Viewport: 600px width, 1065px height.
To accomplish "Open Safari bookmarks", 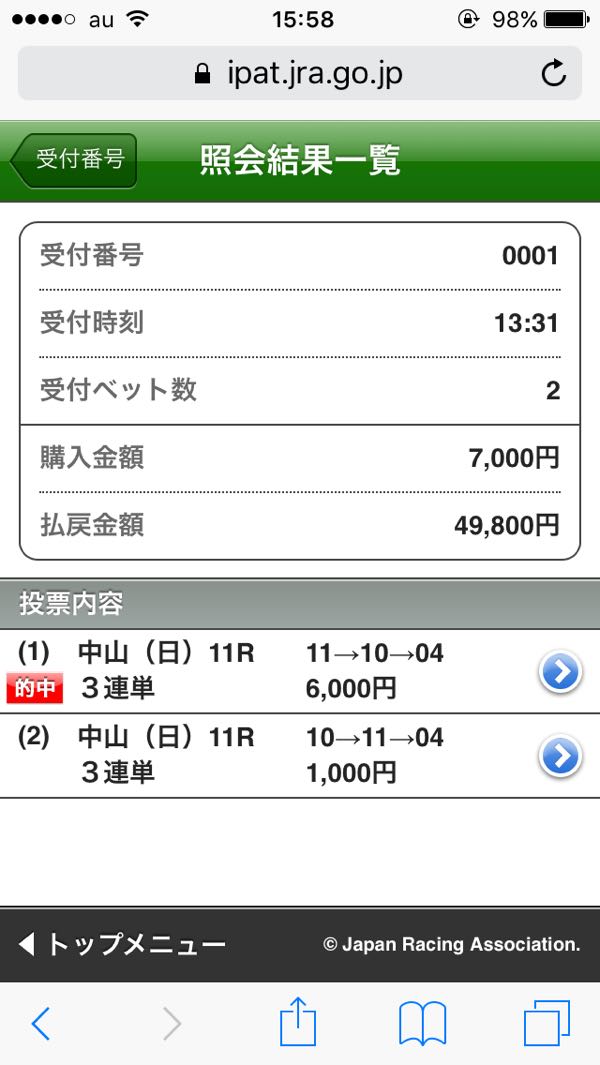I will click(x=422, y=1023).
